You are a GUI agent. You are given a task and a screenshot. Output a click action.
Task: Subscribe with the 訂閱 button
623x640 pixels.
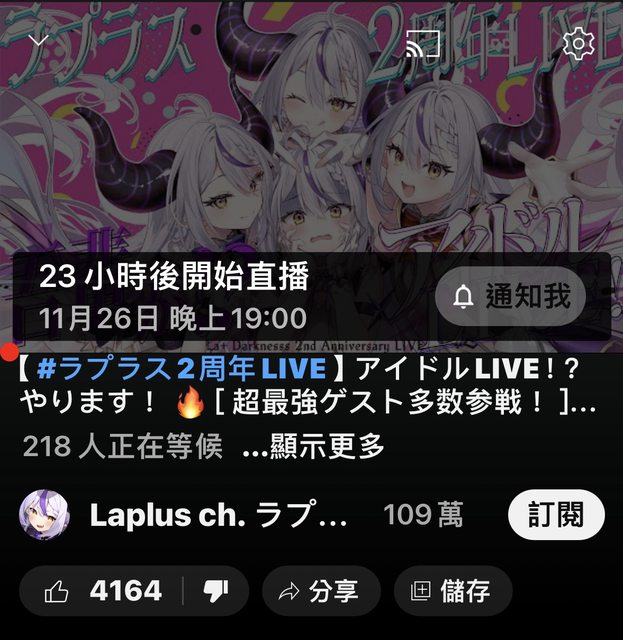pyautogui.click(x=553, y=515)
